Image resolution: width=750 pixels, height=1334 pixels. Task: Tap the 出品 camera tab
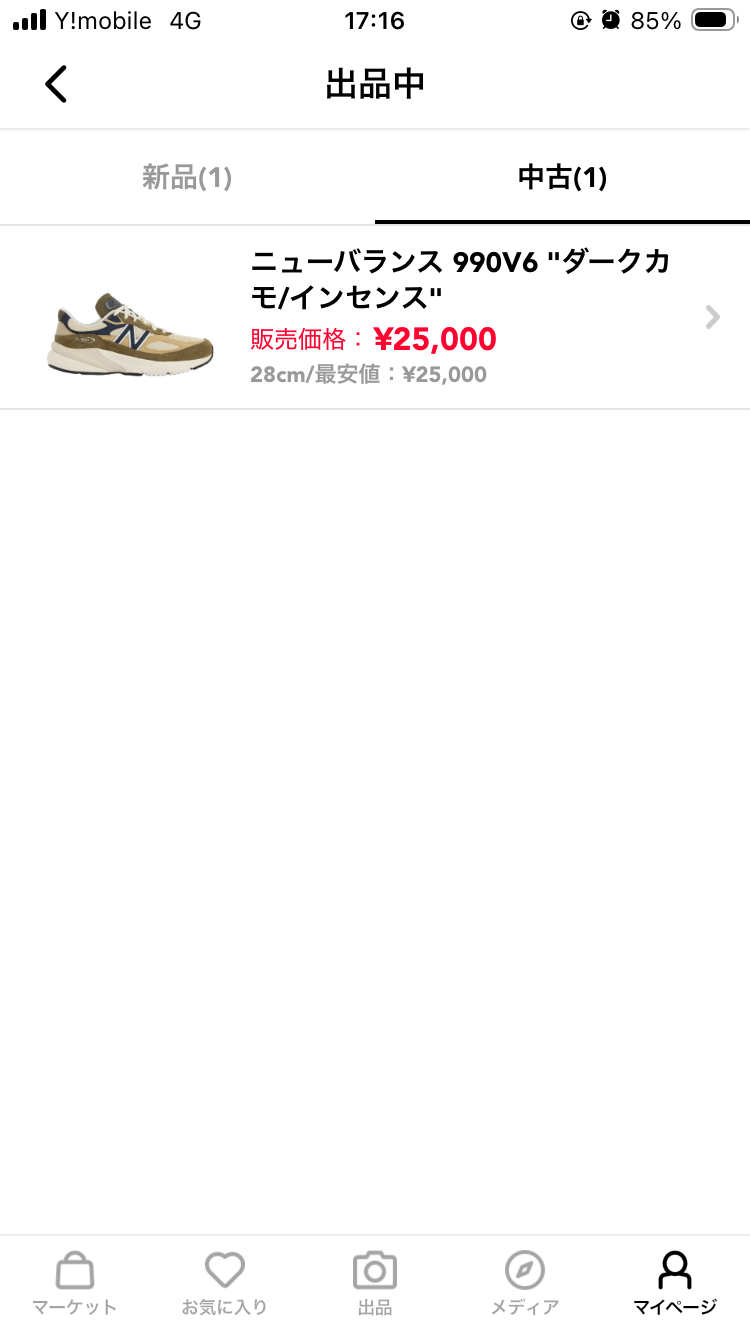click(375, 1283)
